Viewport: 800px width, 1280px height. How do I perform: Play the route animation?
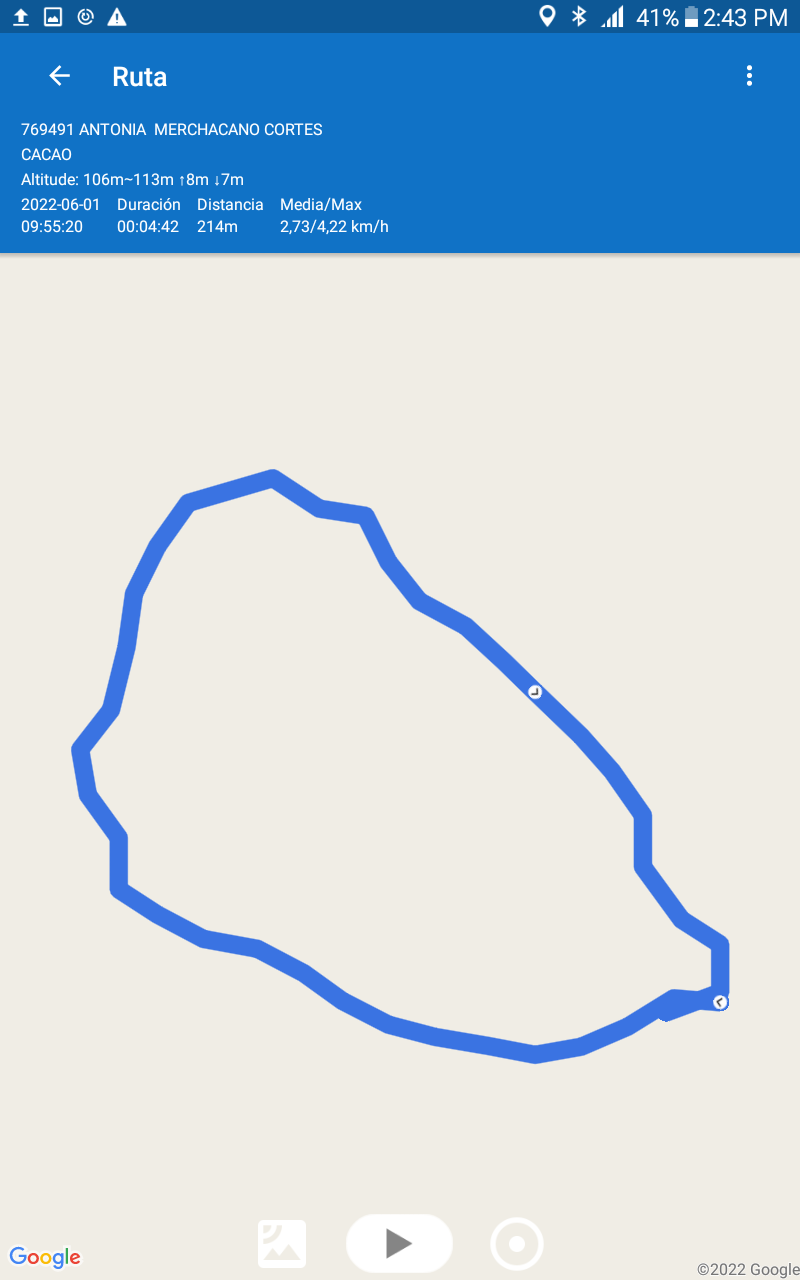point(399,1243)
